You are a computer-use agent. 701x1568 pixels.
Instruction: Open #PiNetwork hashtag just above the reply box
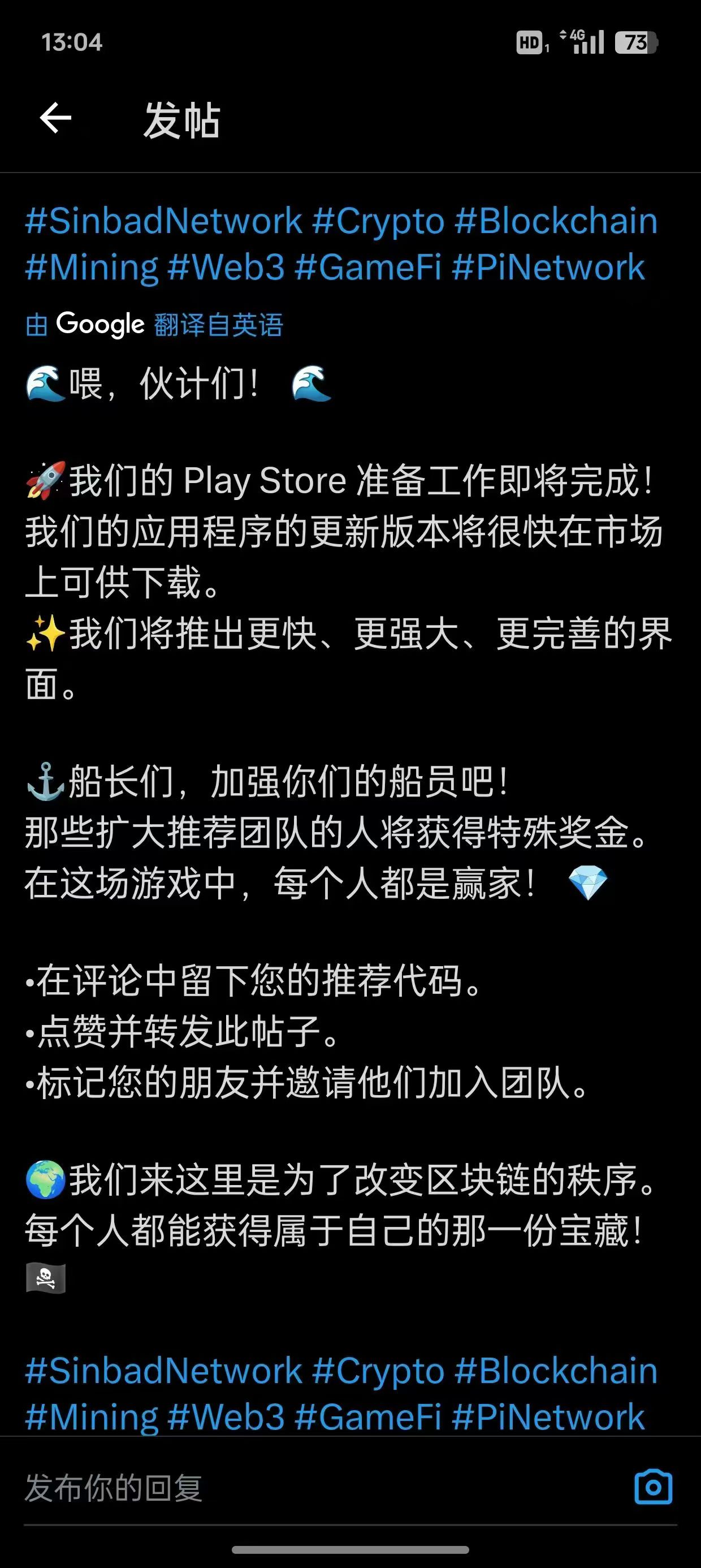click(548, 1417)
